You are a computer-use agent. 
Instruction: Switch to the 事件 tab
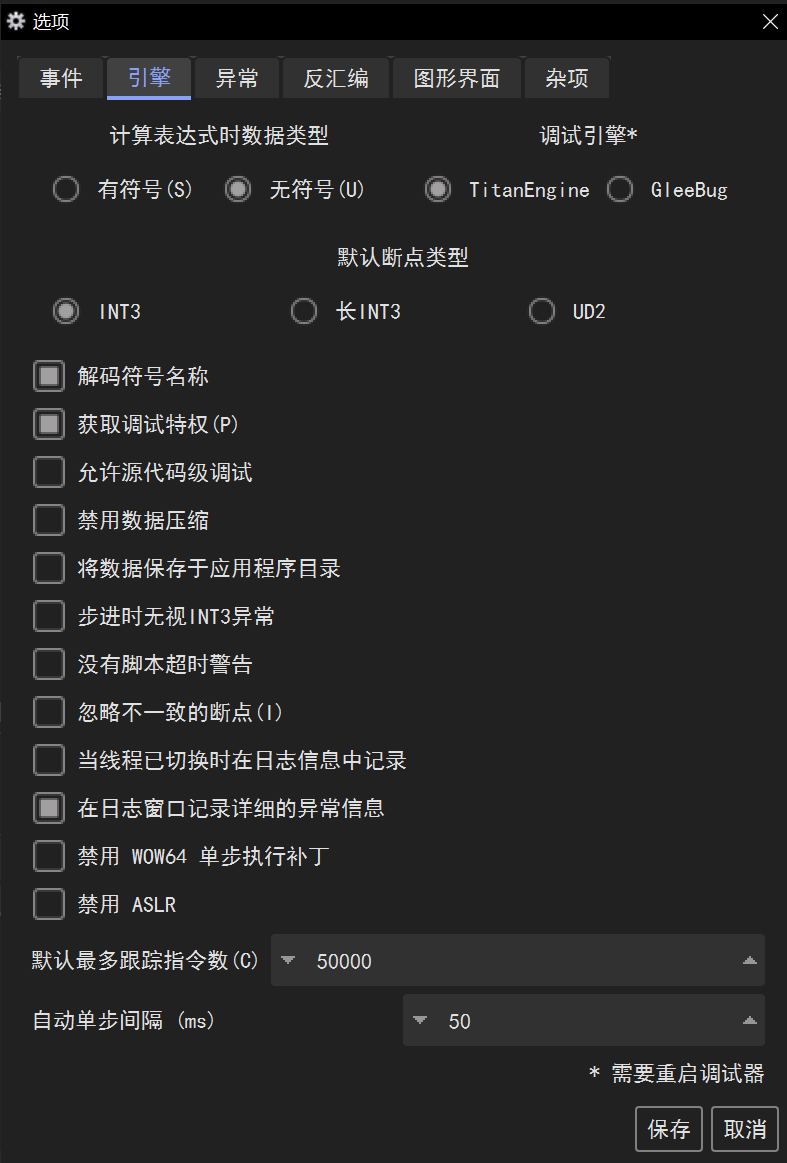pyautogui.click(x=61, y=79)
